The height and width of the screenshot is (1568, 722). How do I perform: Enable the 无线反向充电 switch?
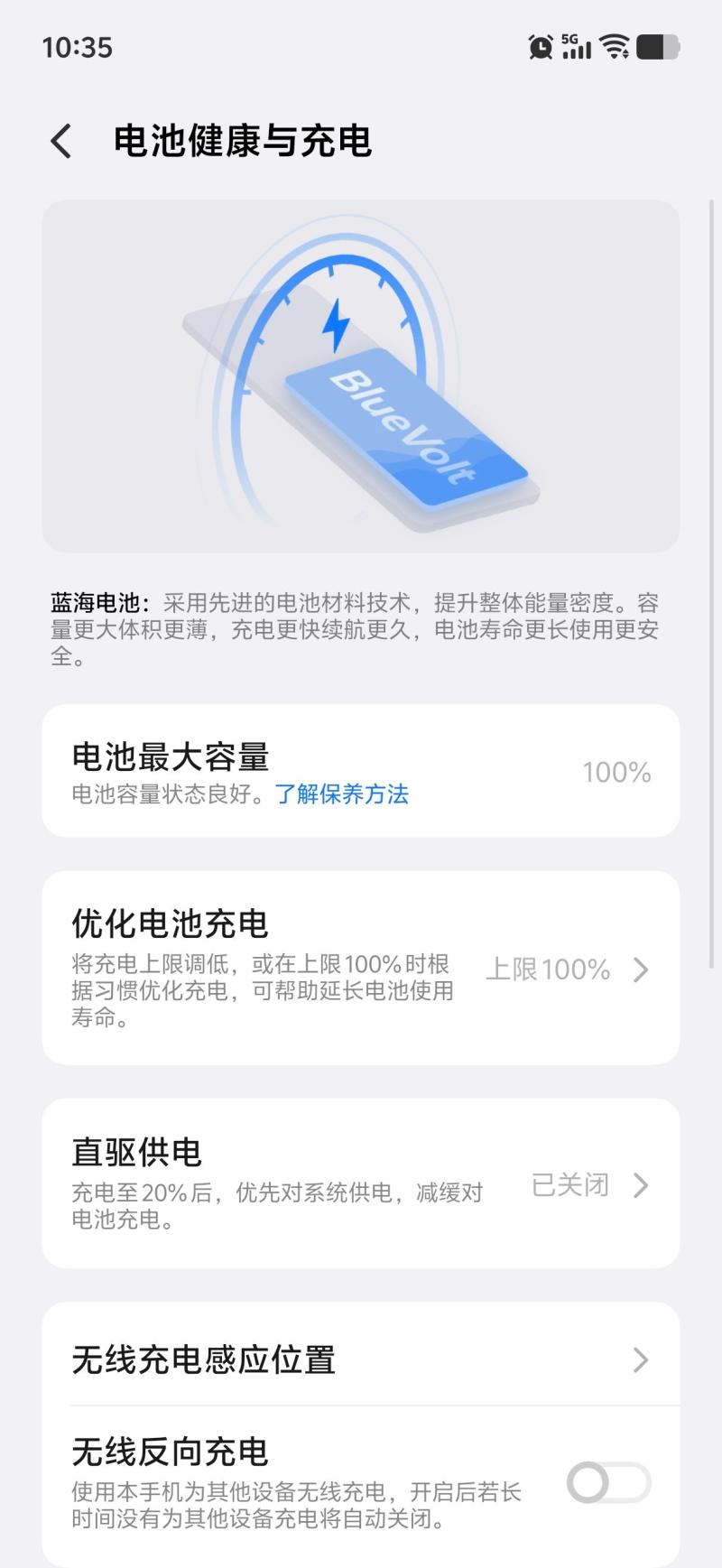608,1483
